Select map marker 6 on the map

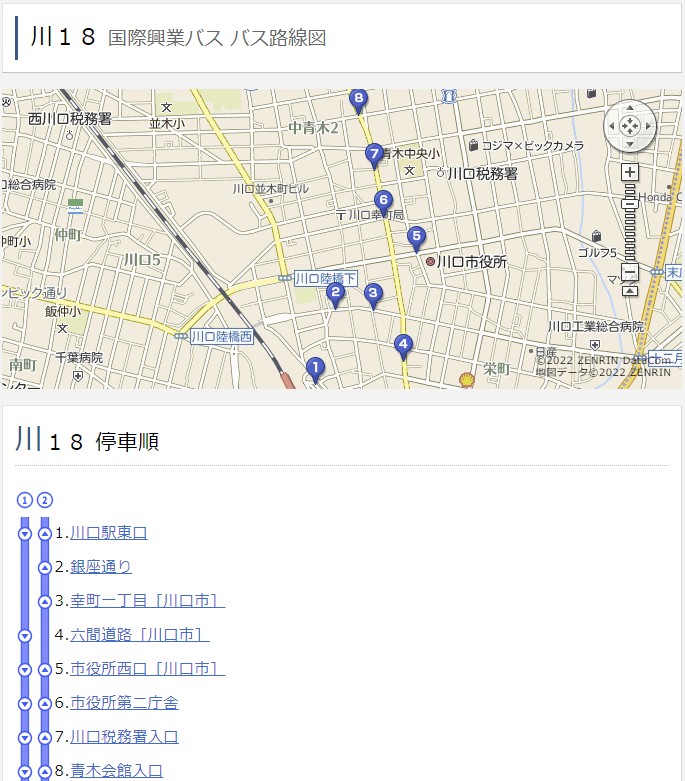(383, 200)
